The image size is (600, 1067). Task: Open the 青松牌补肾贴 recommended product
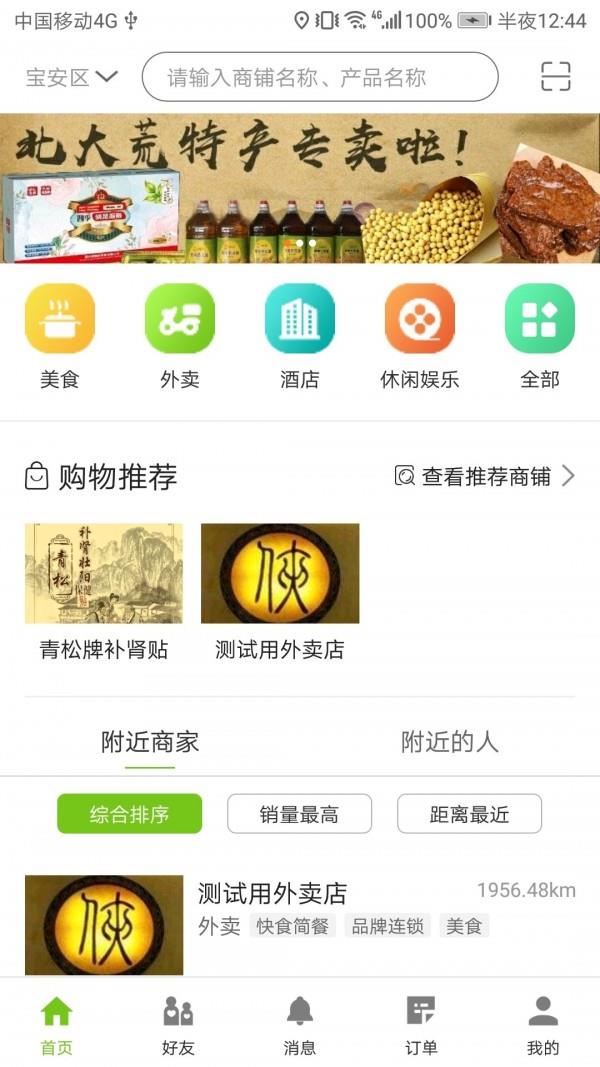point(104,592)
